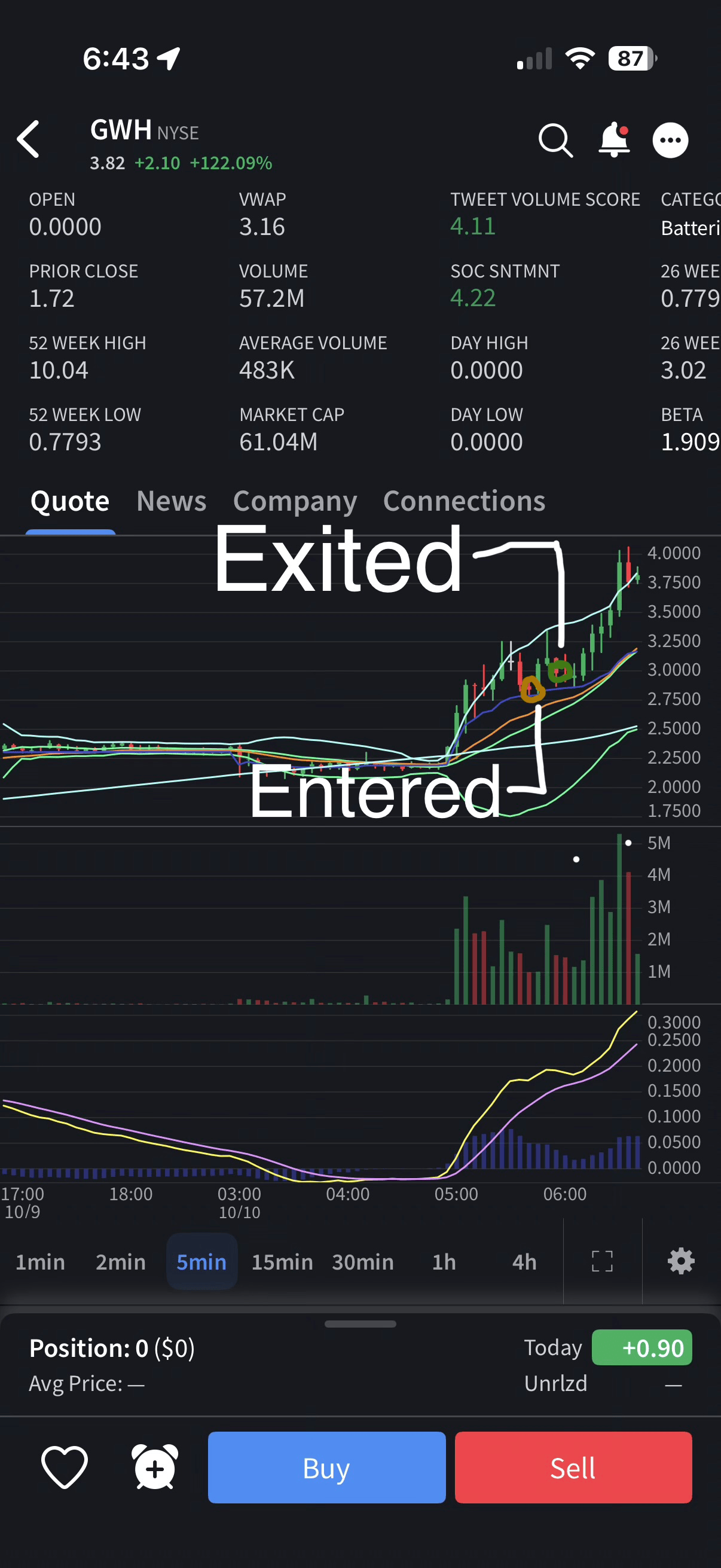Switch to the News tab

point(171,501)
